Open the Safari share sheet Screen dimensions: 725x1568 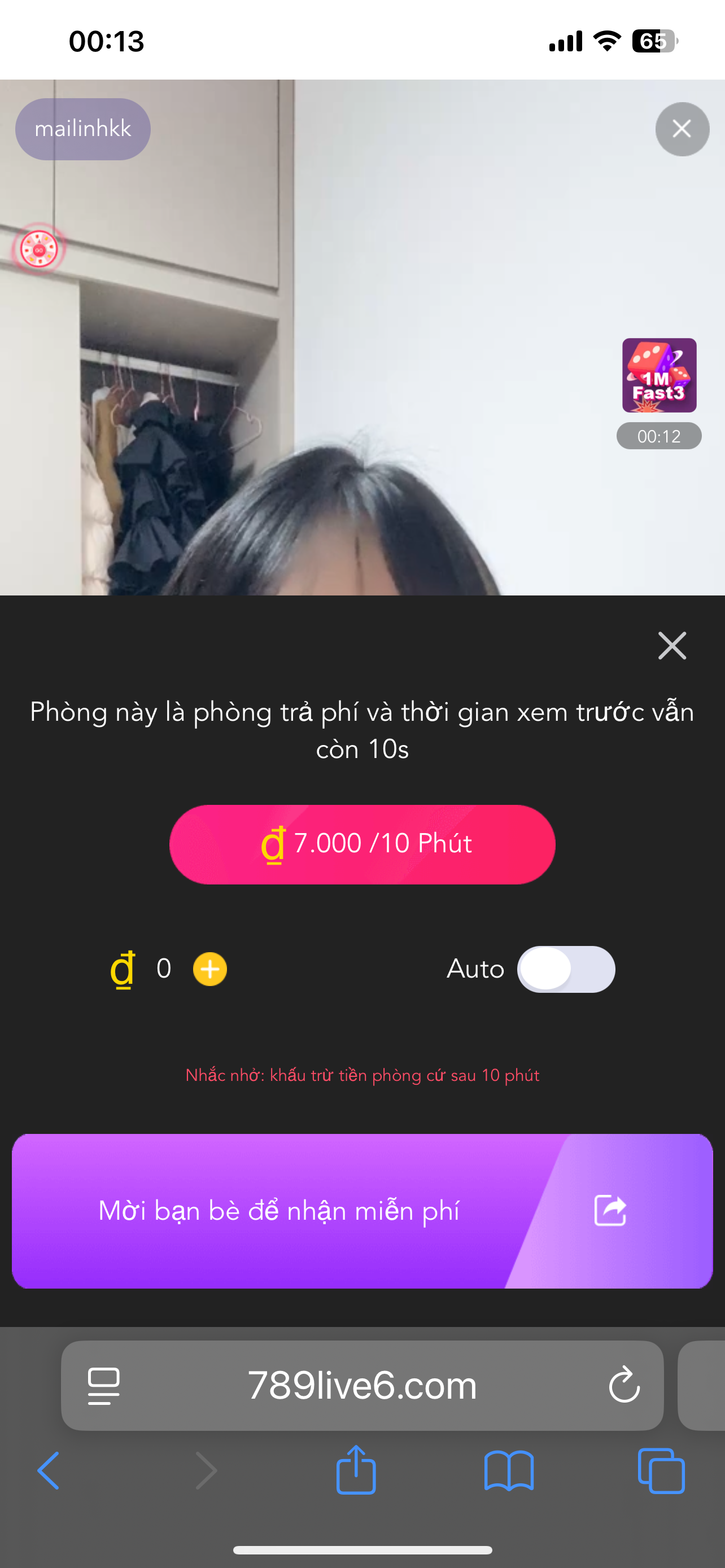356,1469
